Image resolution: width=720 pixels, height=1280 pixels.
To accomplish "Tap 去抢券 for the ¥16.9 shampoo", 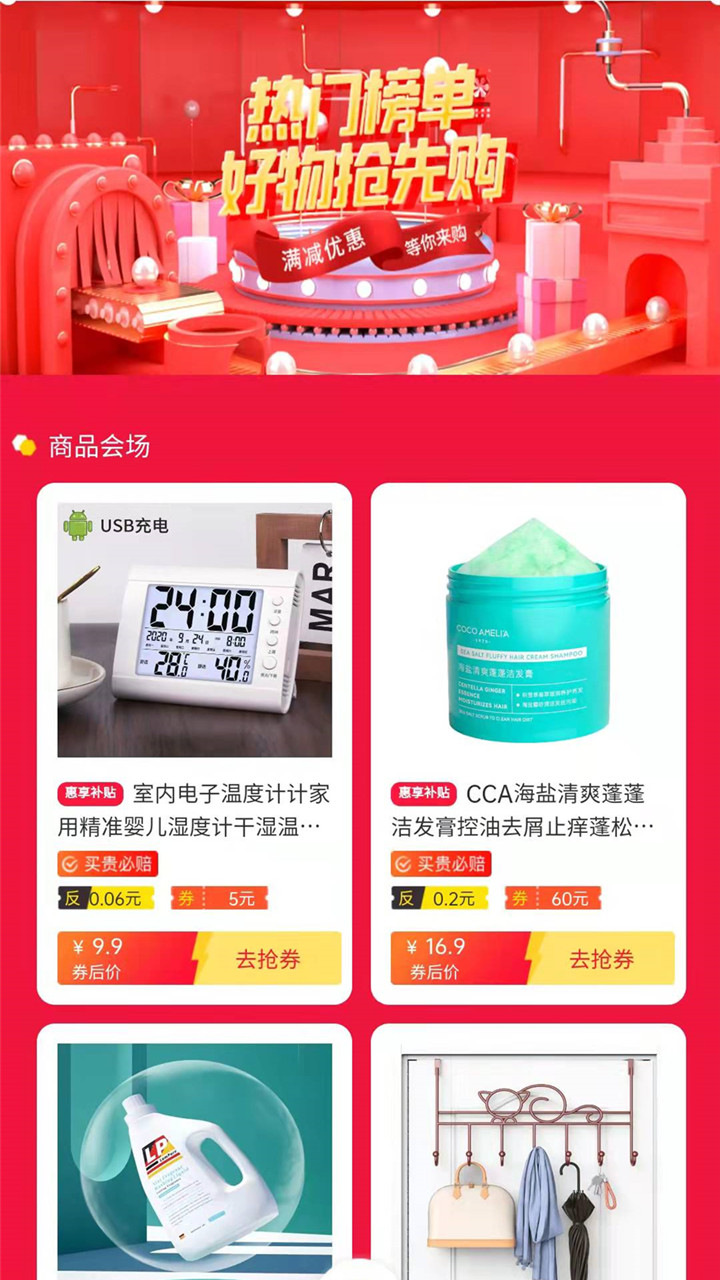I will pos(601,959).
